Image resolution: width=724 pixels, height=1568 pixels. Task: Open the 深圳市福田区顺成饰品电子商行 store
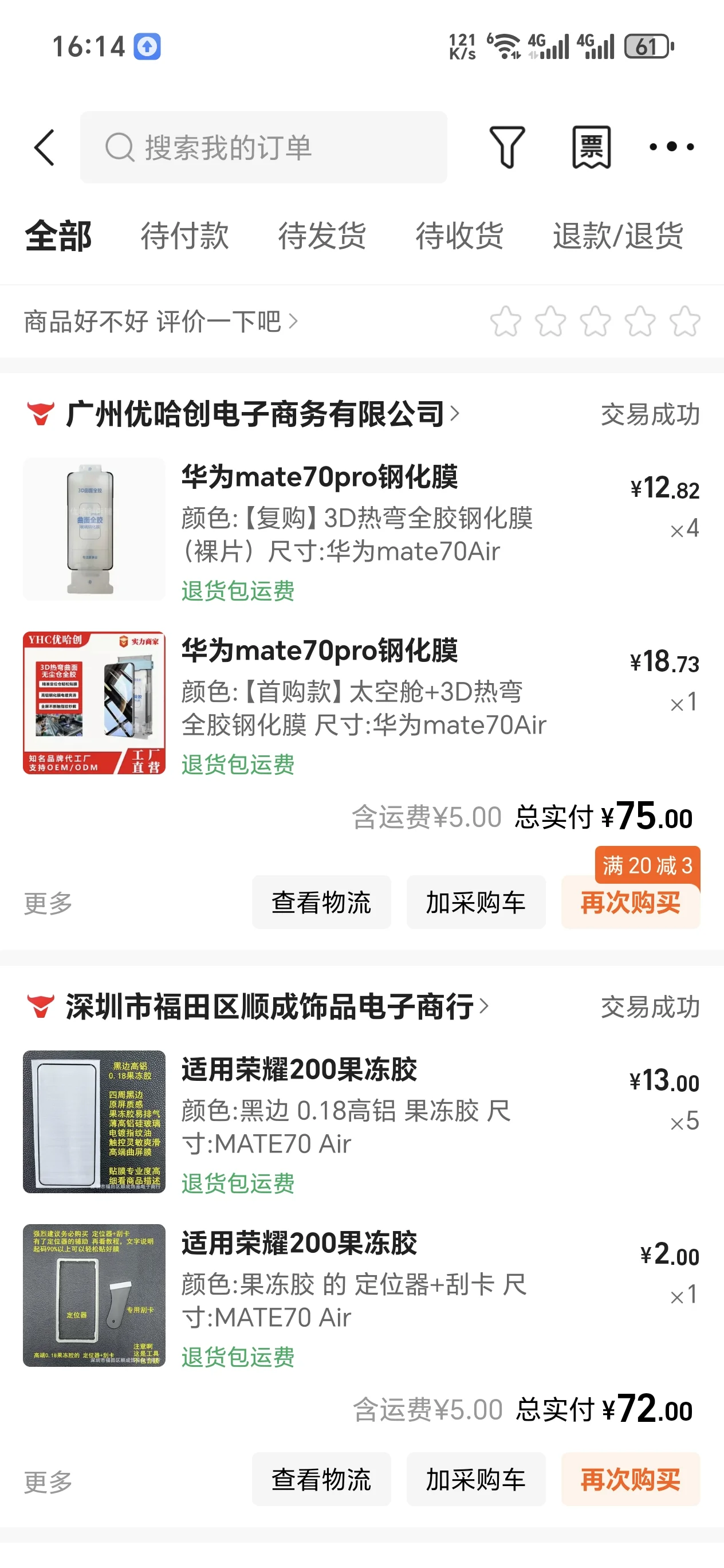(x=270, y=1007)
